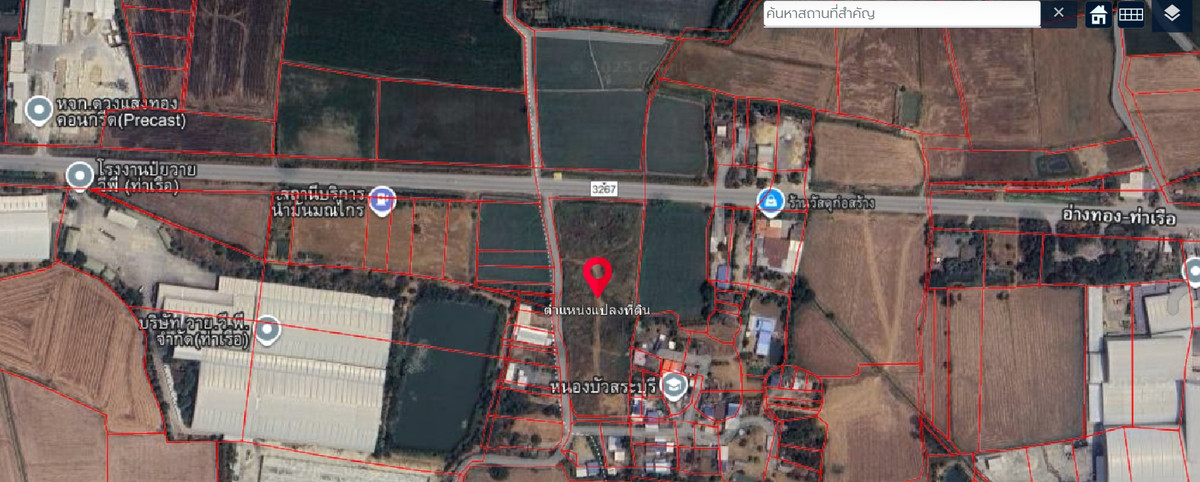This screenshot has height=482, width=1200.
Task: Tap the gas station marker
Action: click(380, 200)
